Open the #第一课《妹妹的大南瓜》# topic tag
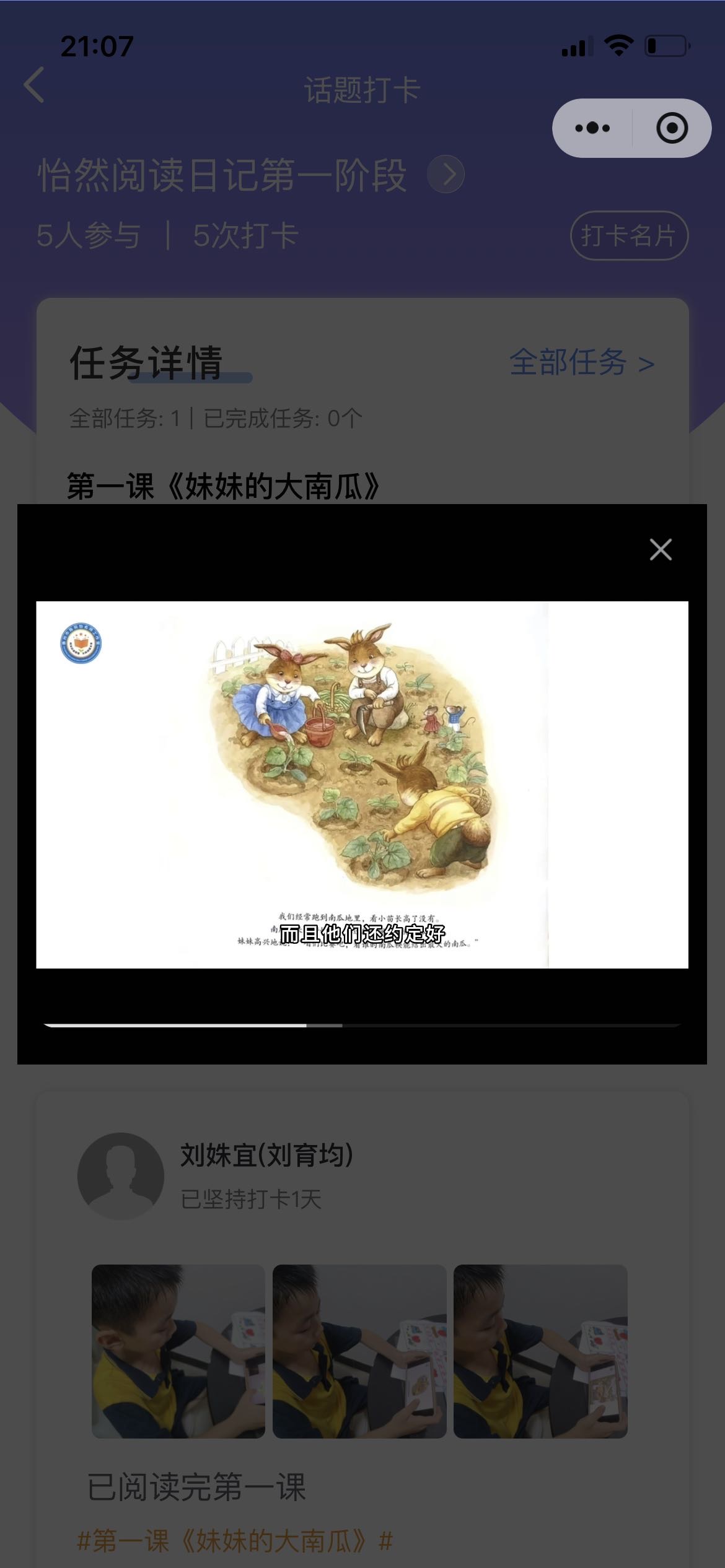The height and width of the screenshot is (1568, 725). pos(234,1541)
